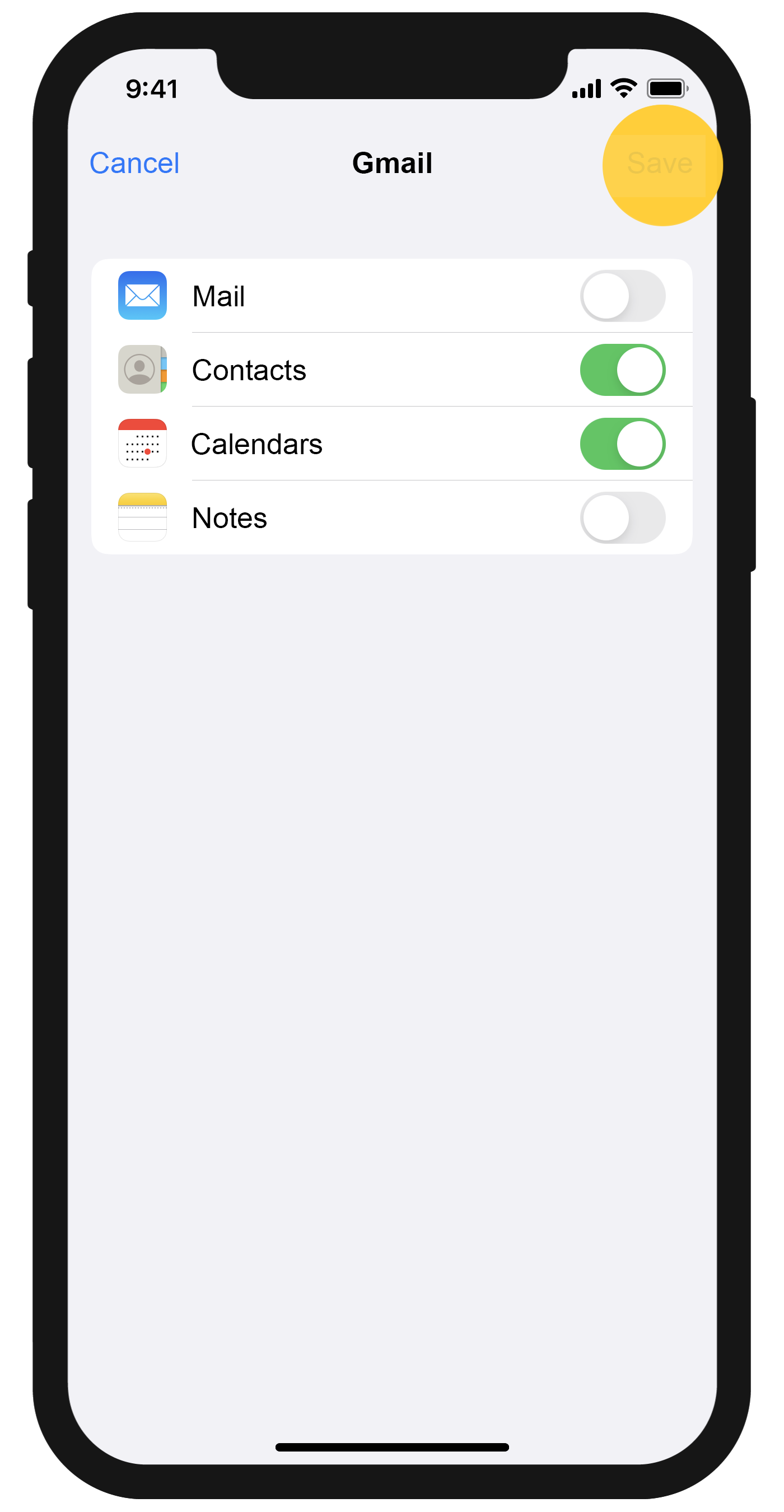Turn on Notes syncing

click(622, 517)
